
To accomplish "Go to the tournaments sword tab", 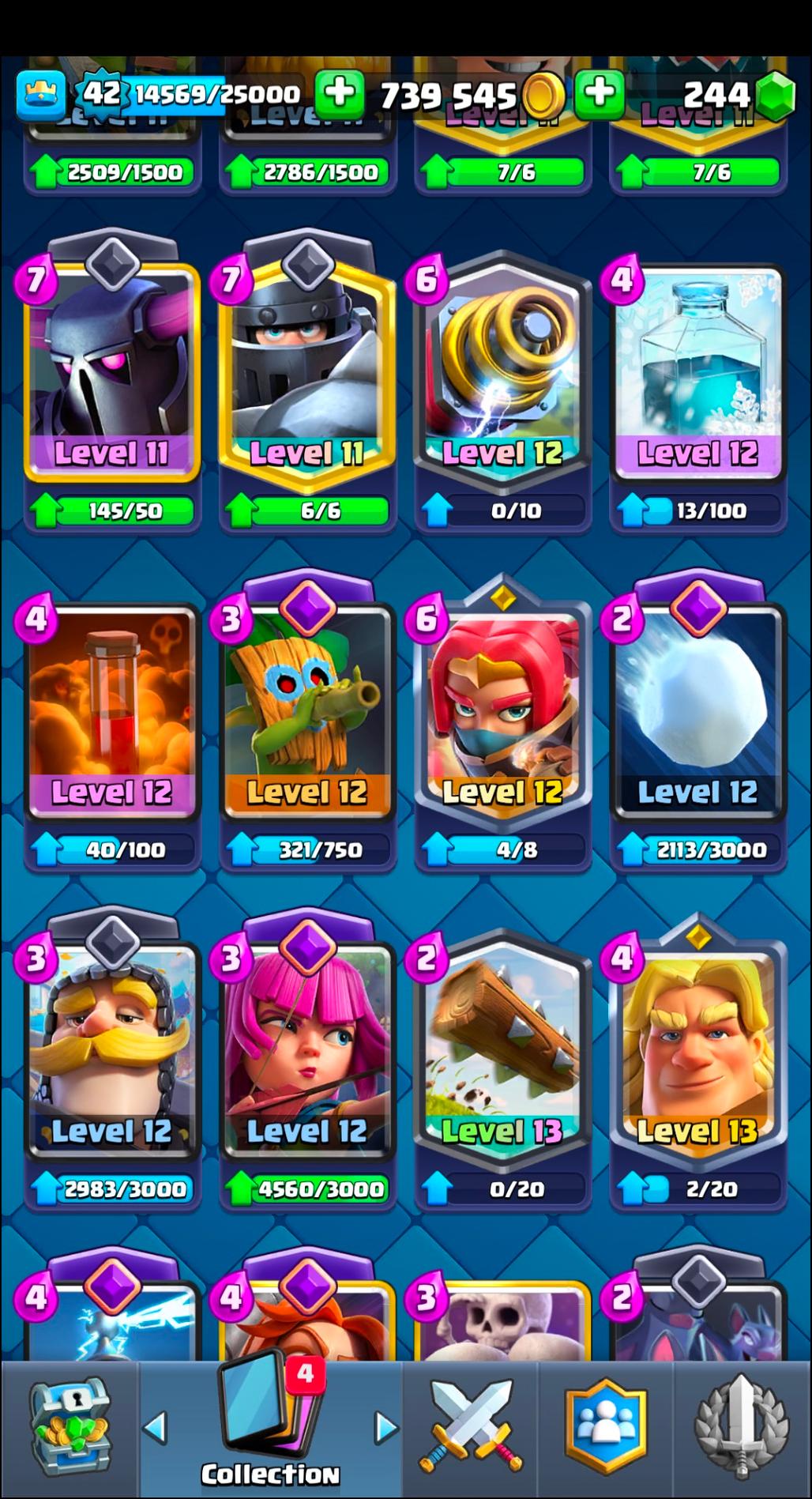I will click(741, 1429).
